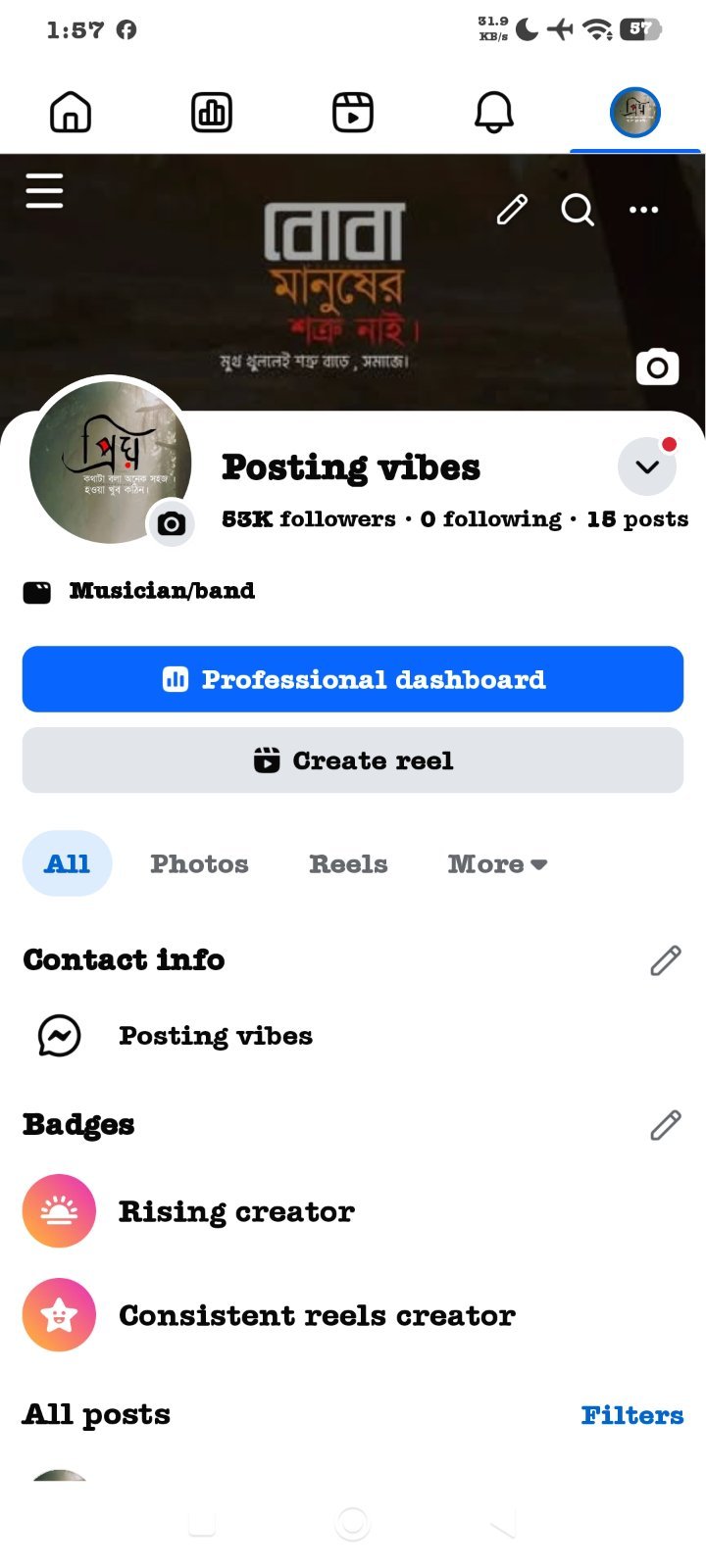Screen dimensions: 706x1568
Task: Expand the More dropdown
Action: click(x=497, y=864)
